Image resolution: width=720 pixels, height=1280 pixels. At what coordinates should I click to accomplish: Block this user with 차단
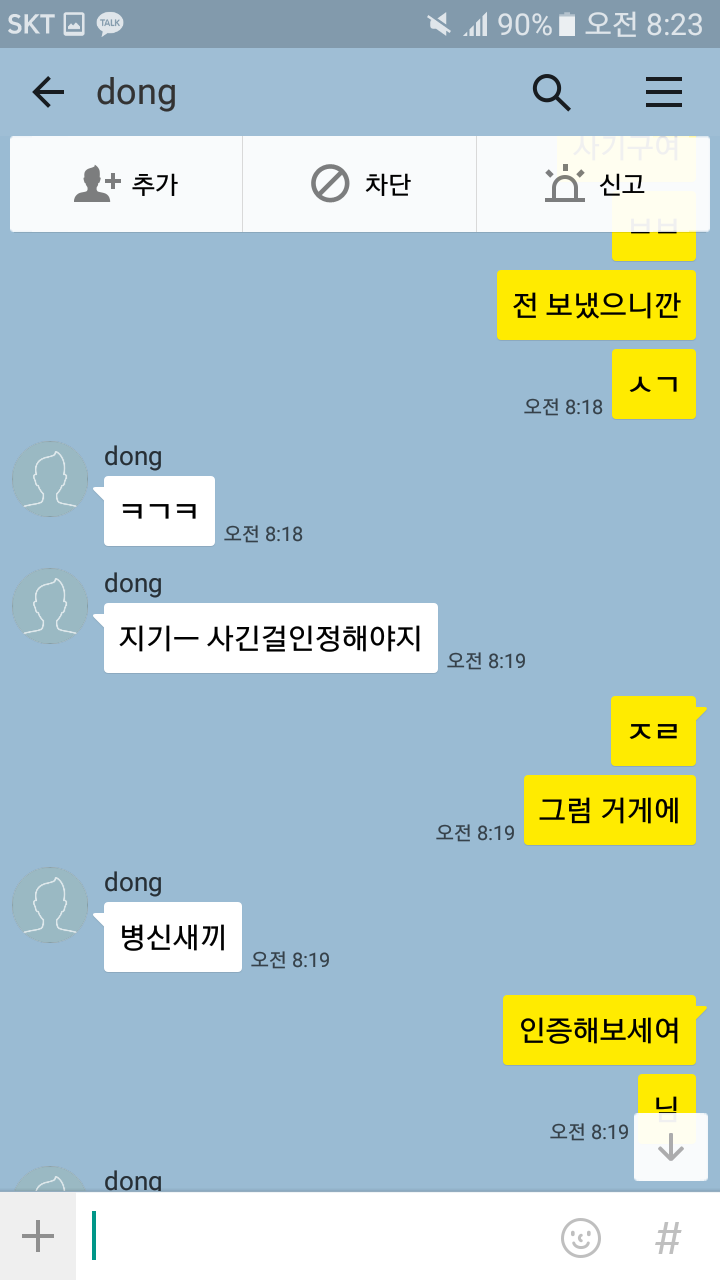pos(359,184)
